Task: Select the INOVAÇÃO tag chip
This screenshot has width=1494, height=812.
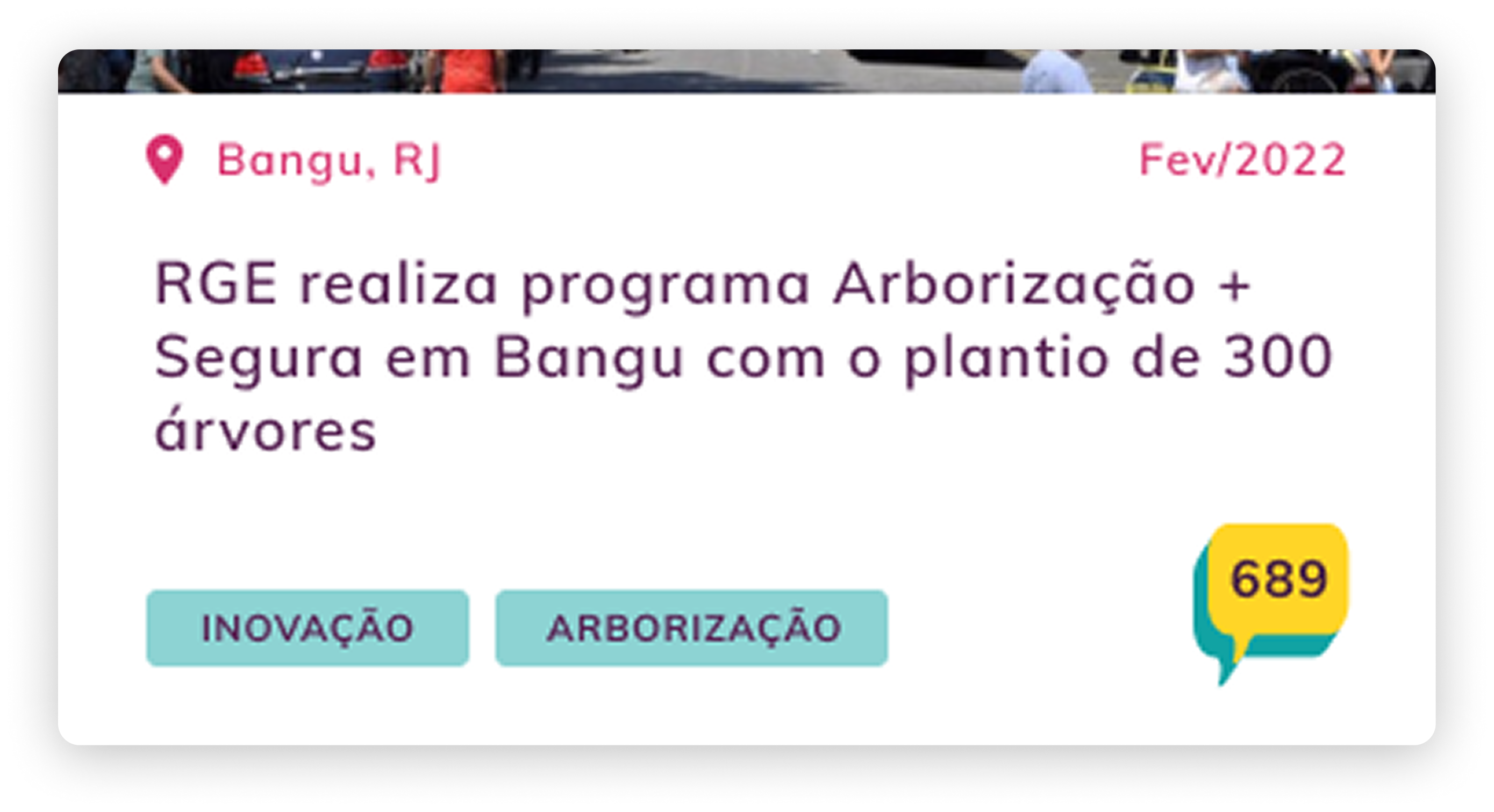Action: 308,628
